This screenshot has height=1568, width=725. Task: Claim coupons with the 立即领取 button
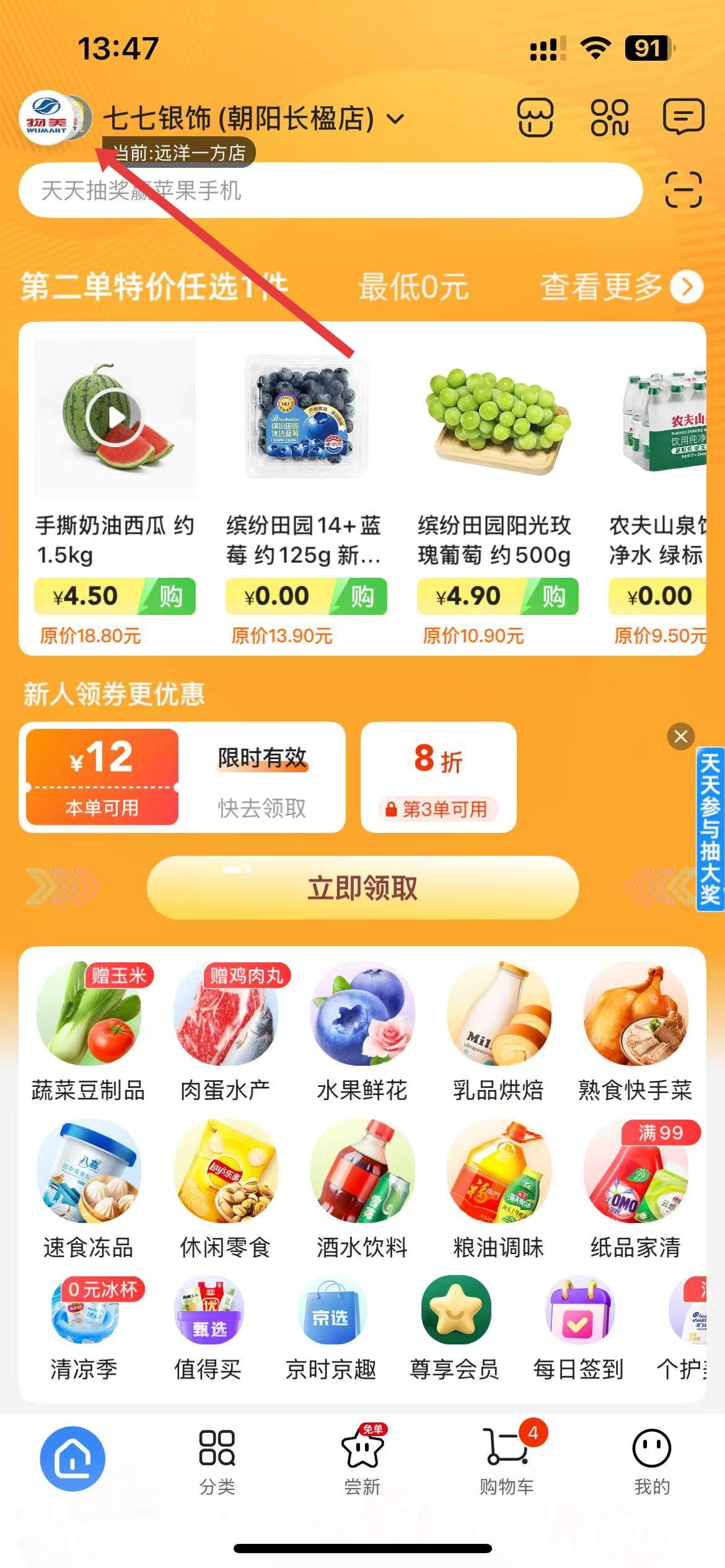[x=362, y=887]
